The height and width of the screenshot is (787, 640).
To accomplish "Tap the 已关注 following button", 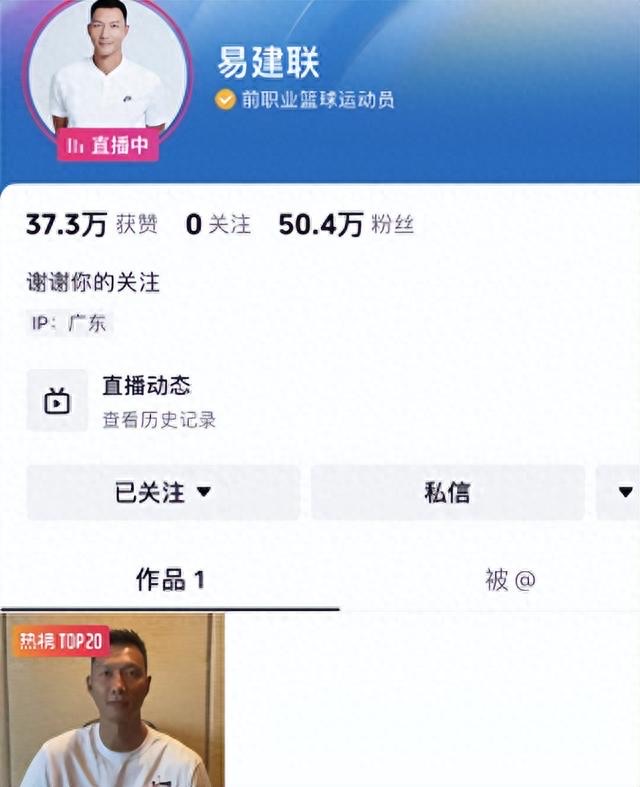I will (x=163, y=492).
